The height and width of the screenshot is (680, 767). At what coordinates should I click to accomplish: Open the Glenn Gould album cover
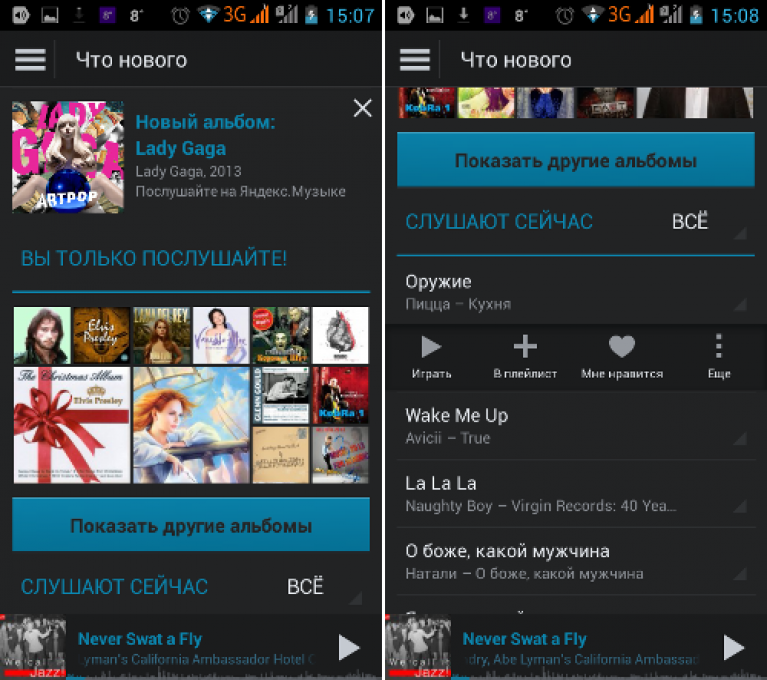coord(281,395)
